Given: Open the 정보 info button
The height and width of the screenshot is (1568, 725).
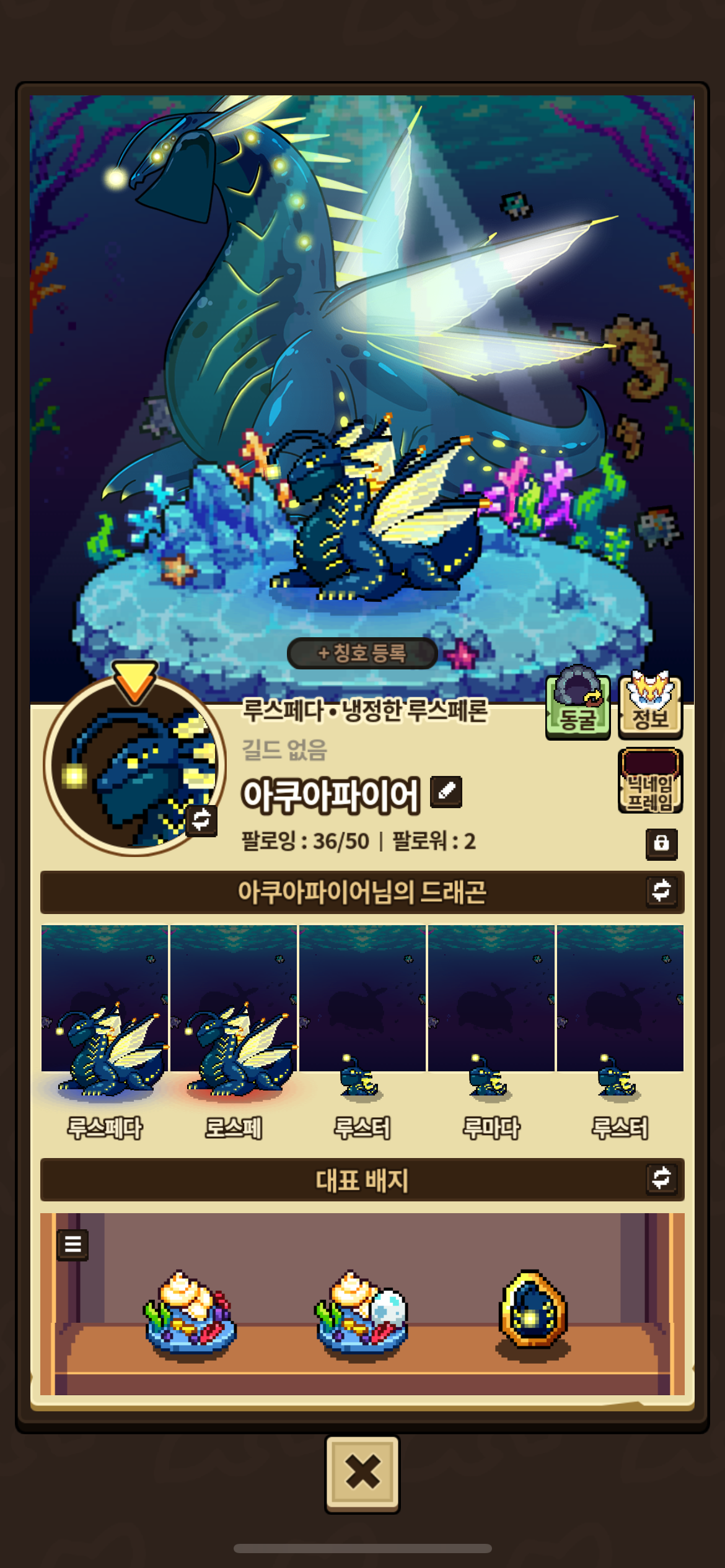Looking at the screenshot, I should click(650, 704).
